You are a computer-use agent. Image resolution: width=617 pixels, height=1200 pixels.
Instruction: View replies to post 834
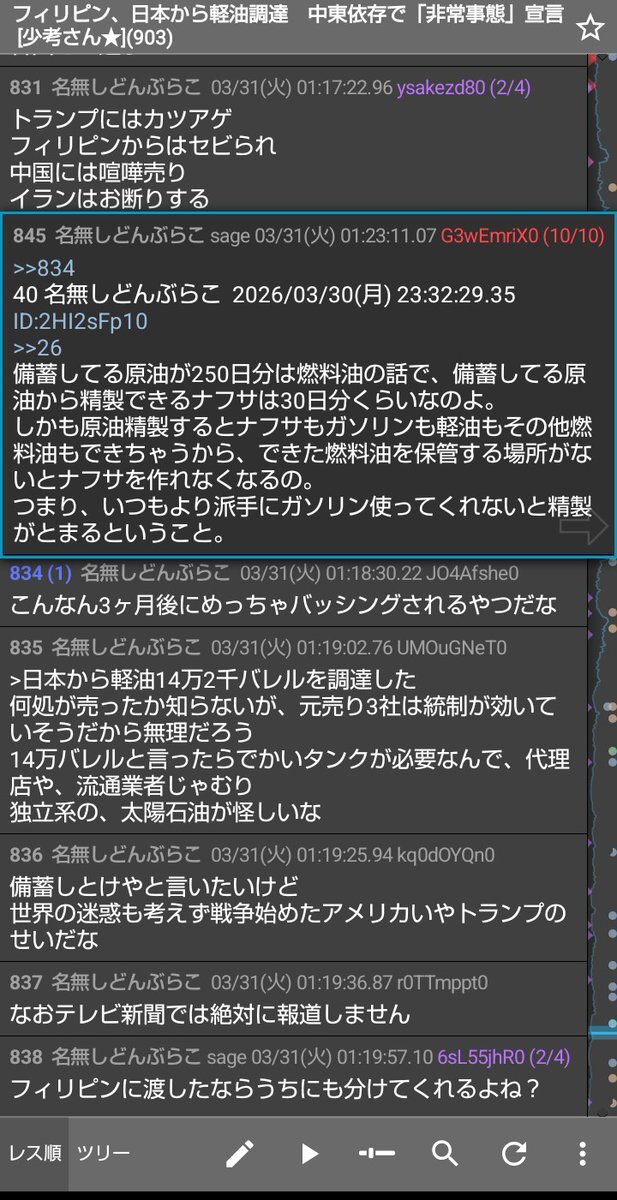40,573
